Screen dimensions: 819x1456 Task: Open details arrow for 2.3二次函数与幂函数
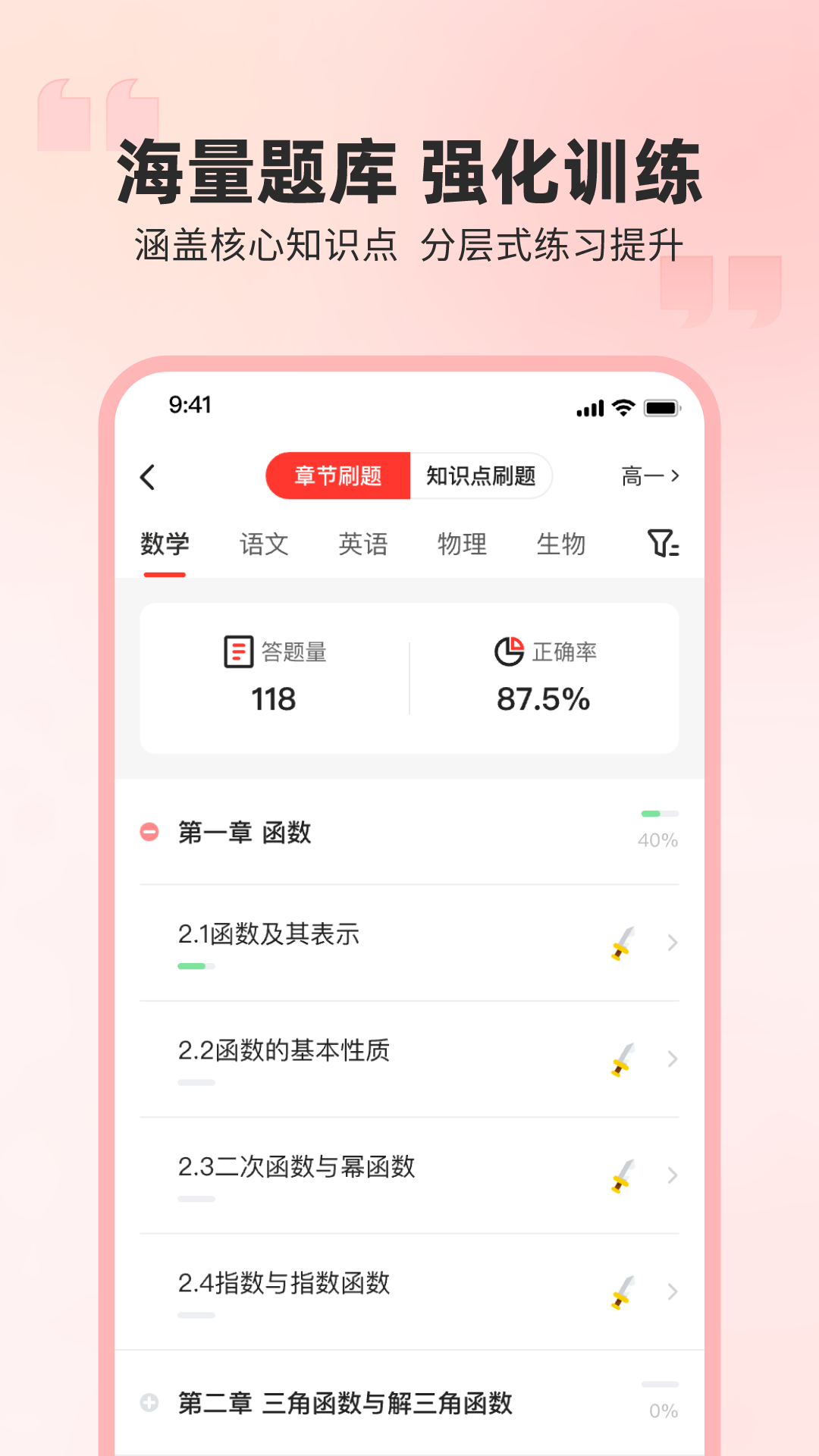(671, 1175)
